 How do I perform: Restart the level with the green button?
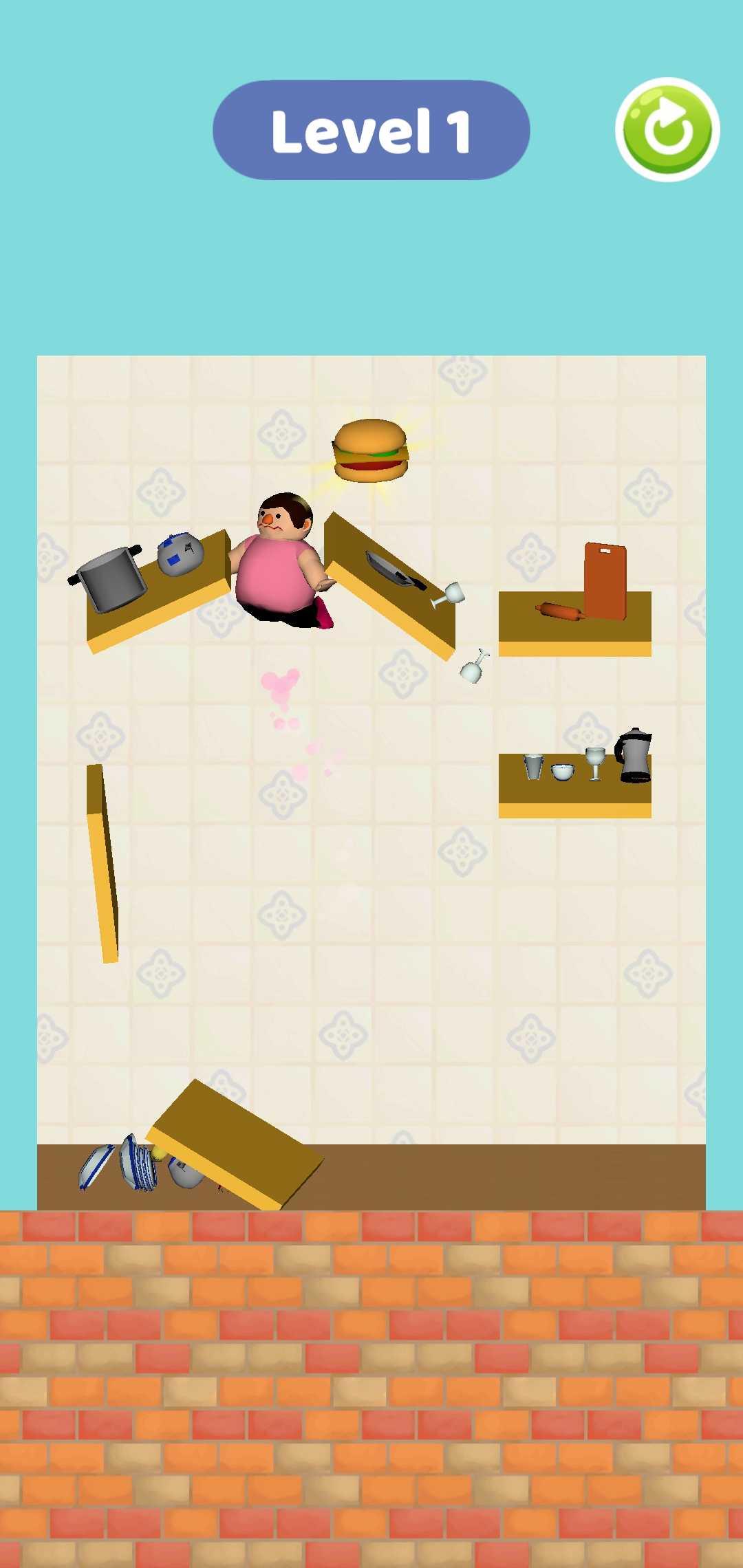[x=667, y=129]
